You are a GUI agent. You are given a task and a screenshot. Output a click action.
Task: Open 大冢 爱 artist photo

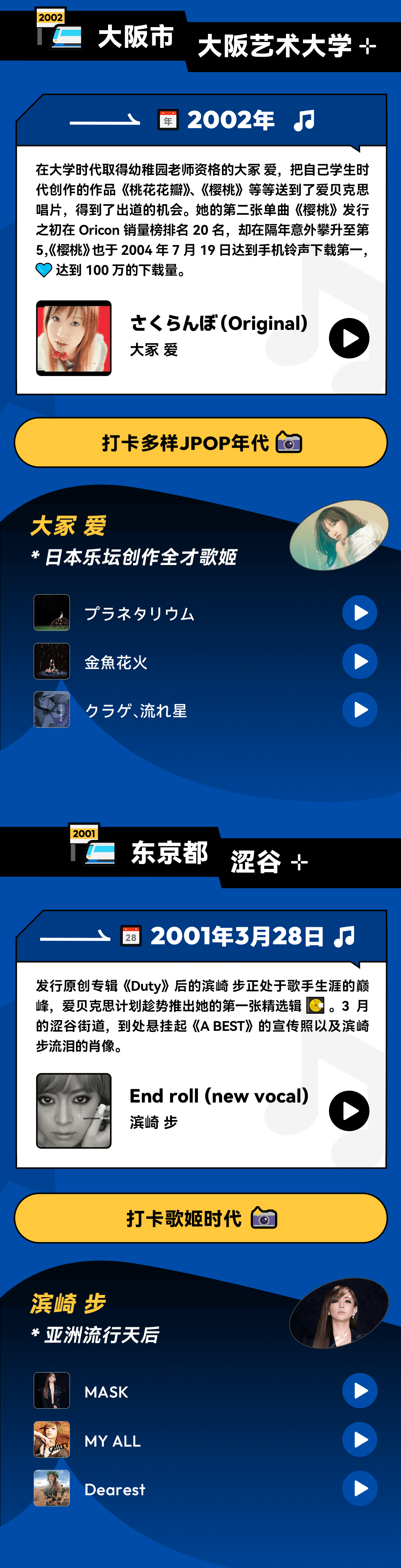pos(338,535)
